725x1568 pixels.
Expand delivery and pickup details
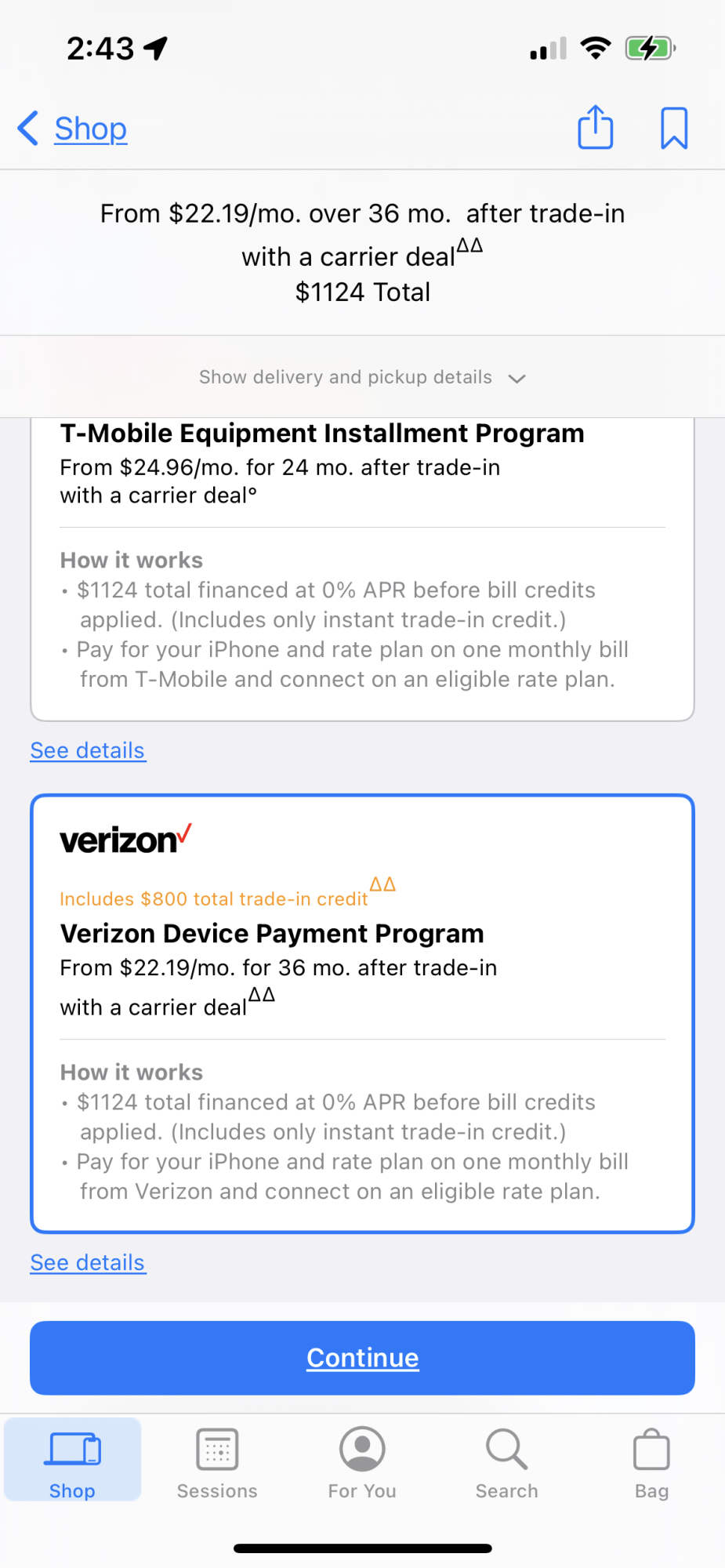point(362,378)
